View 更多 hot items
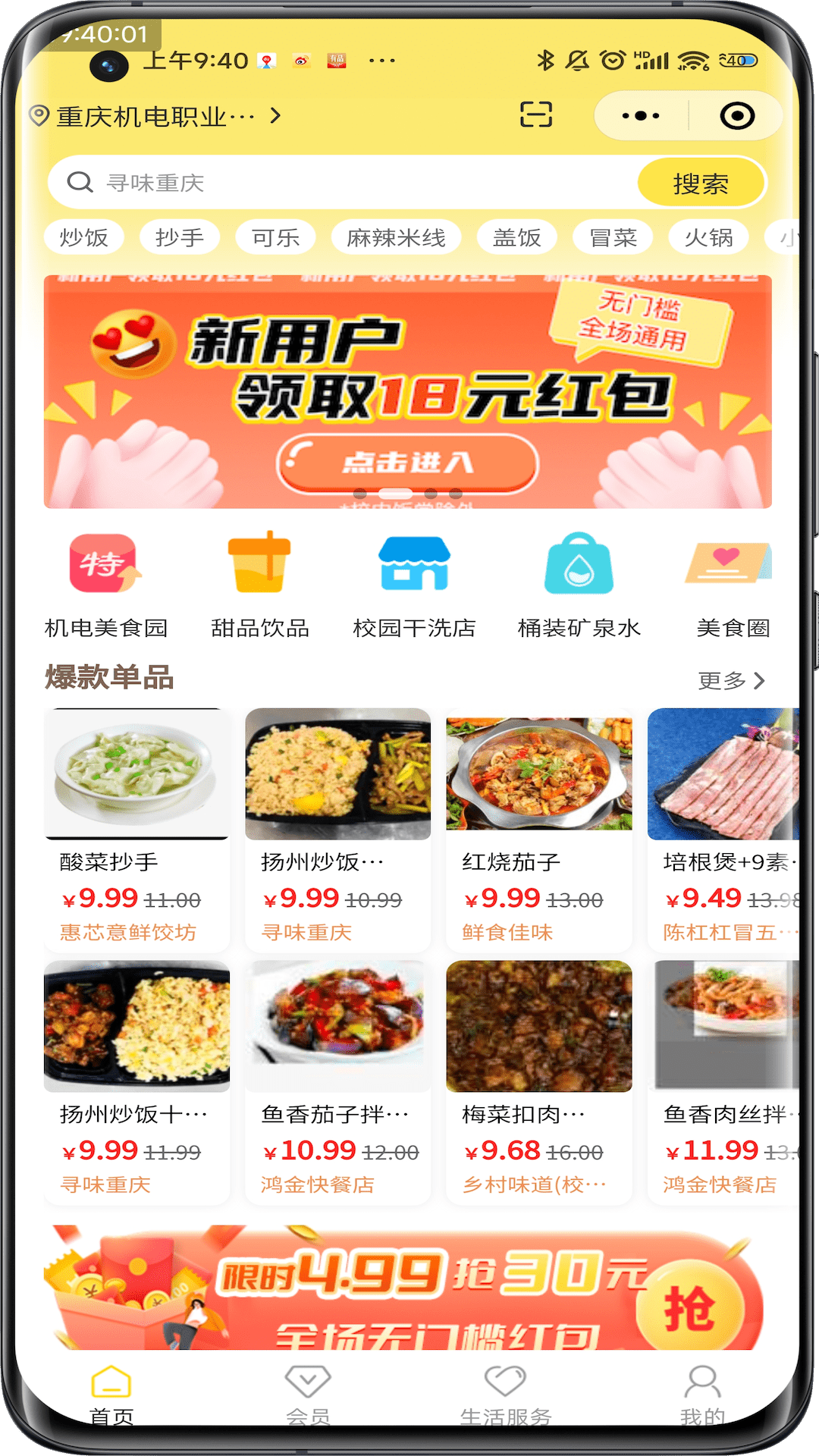 730,680
